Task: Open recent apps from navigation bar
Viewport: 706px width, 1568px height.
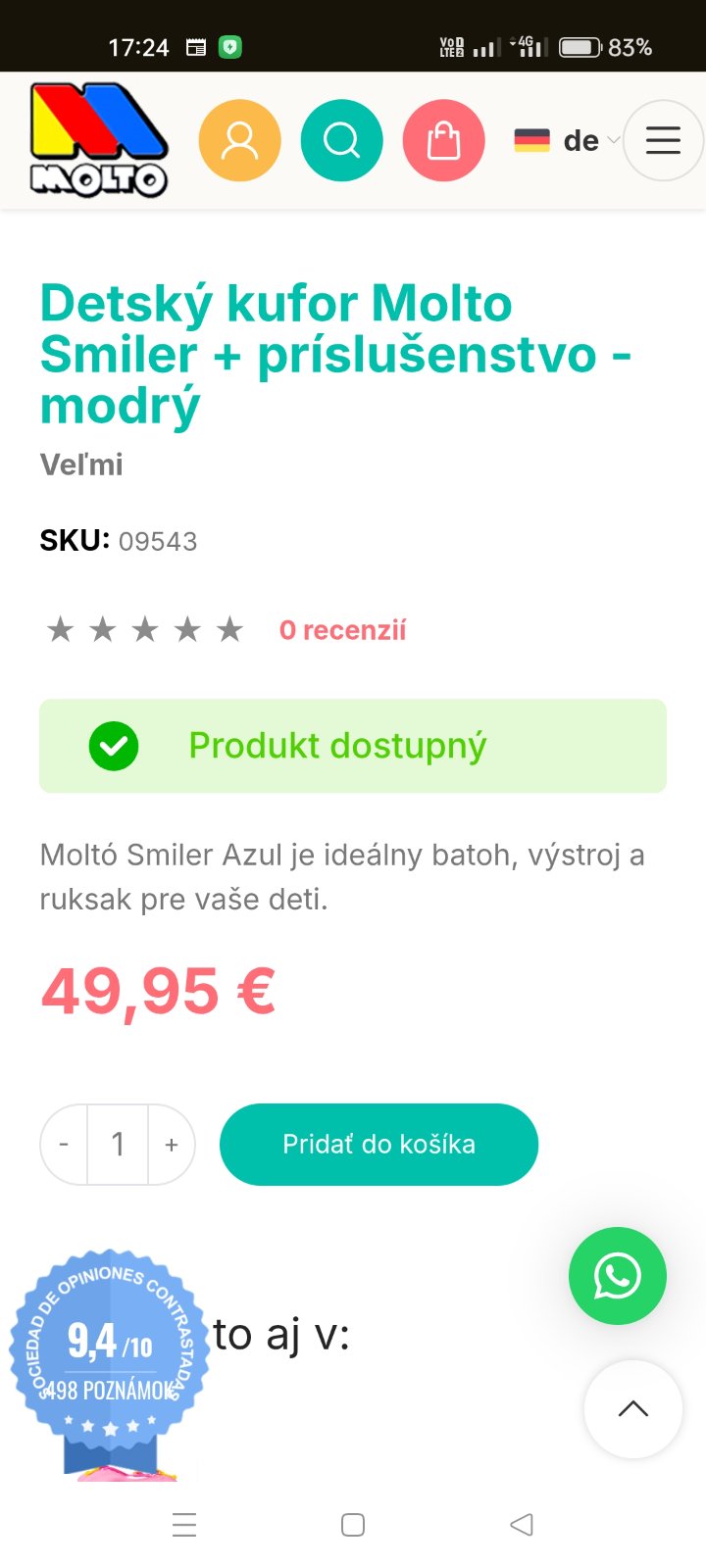Action: (x=184, y=1525)
